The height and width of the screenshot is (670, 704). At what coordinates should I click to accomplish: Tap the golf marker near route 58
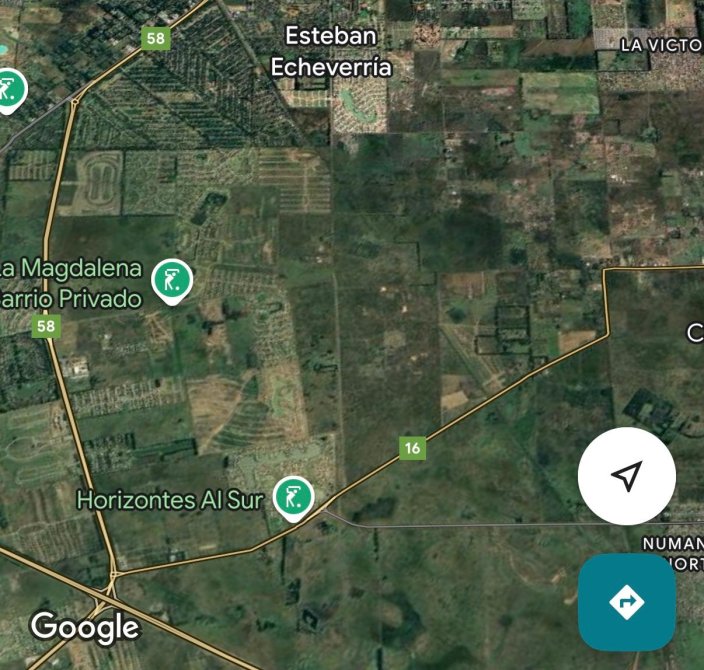click(x=9, y=90)
